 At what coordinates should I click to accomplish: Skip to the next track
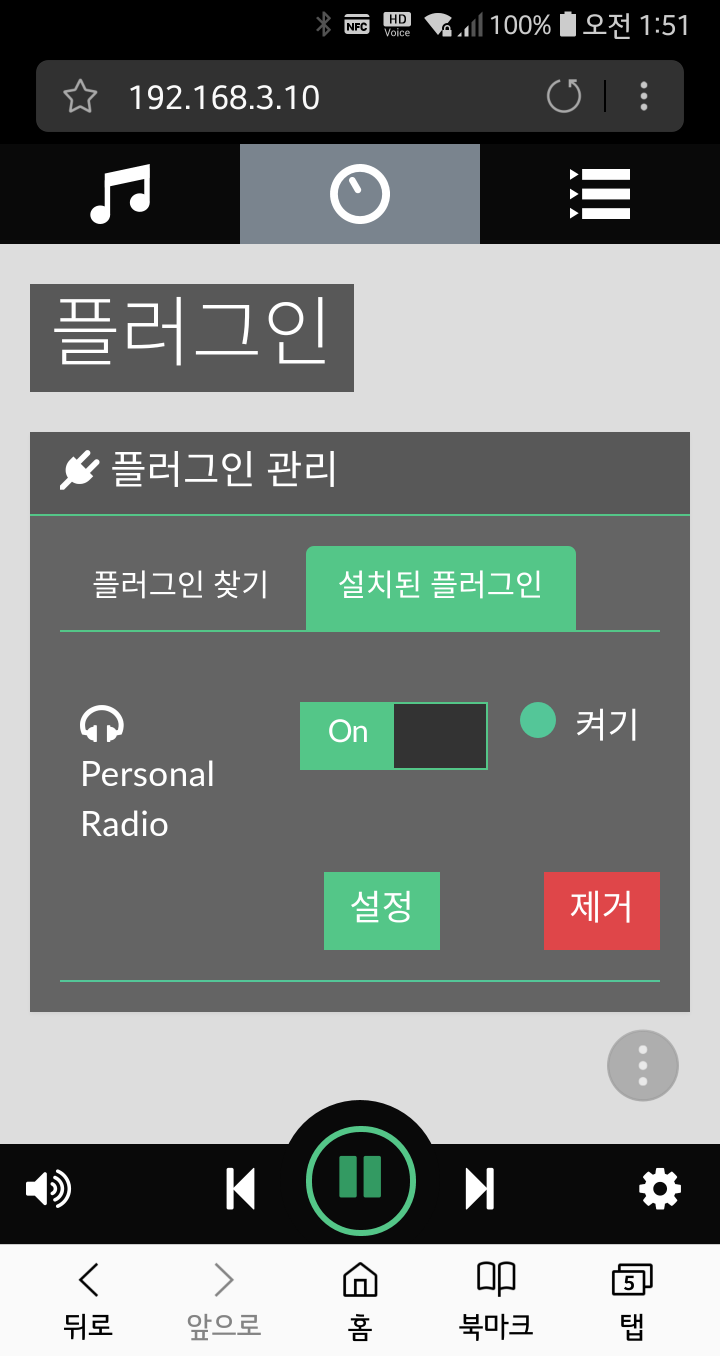479,1189
